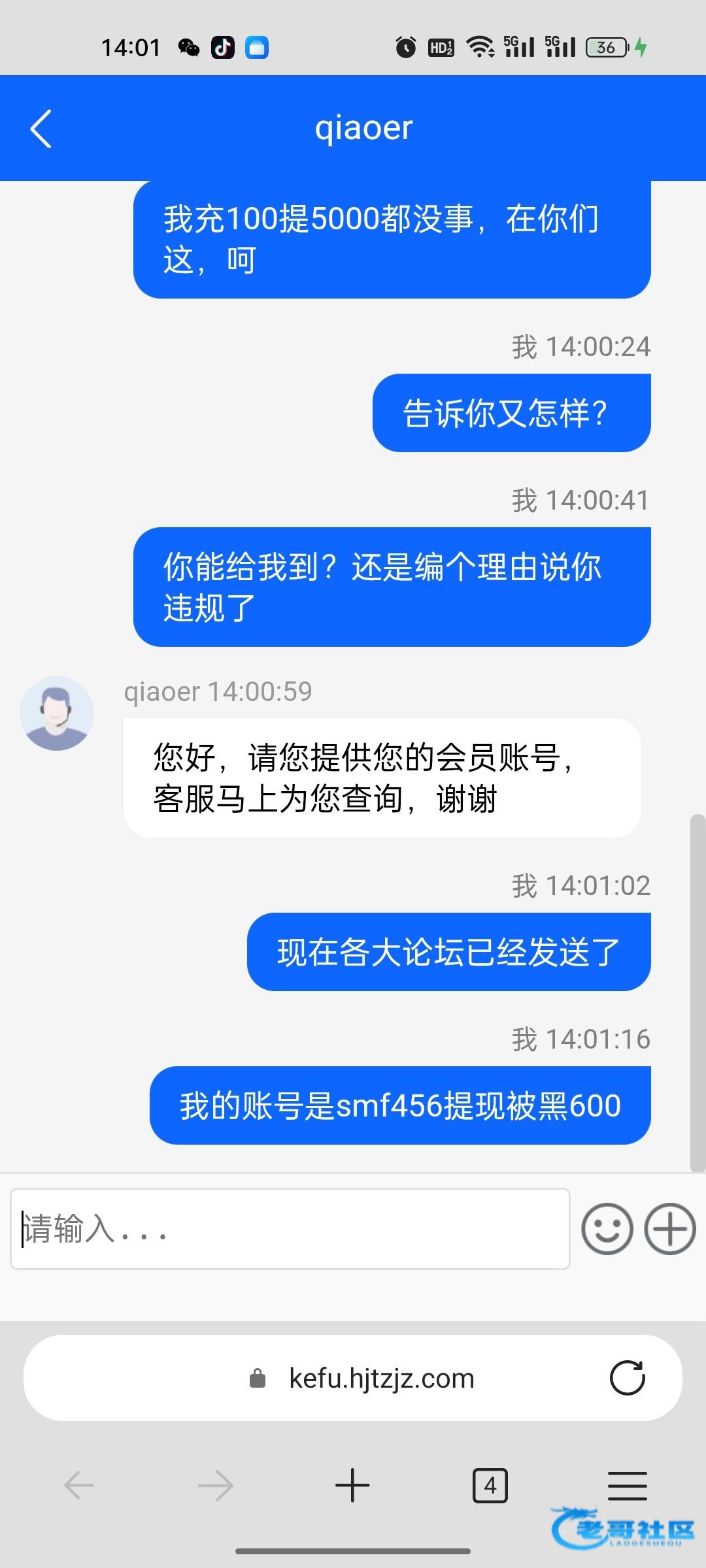Navigate back in the browser

(79, 1486)
